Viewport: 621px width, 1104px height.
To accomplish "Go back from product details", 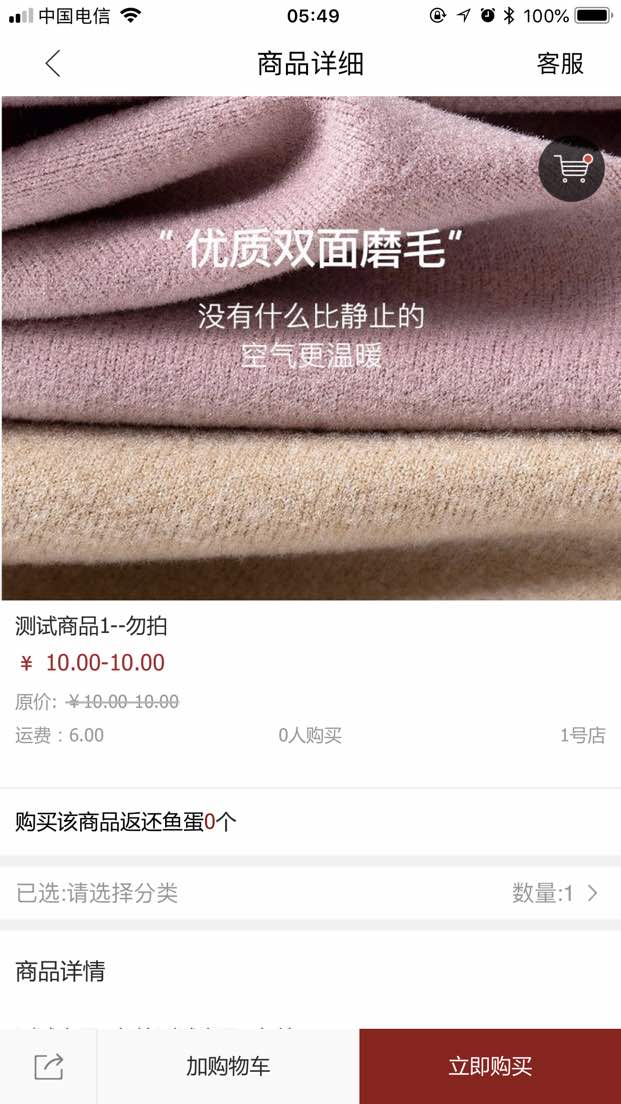I will pos(53,64).
